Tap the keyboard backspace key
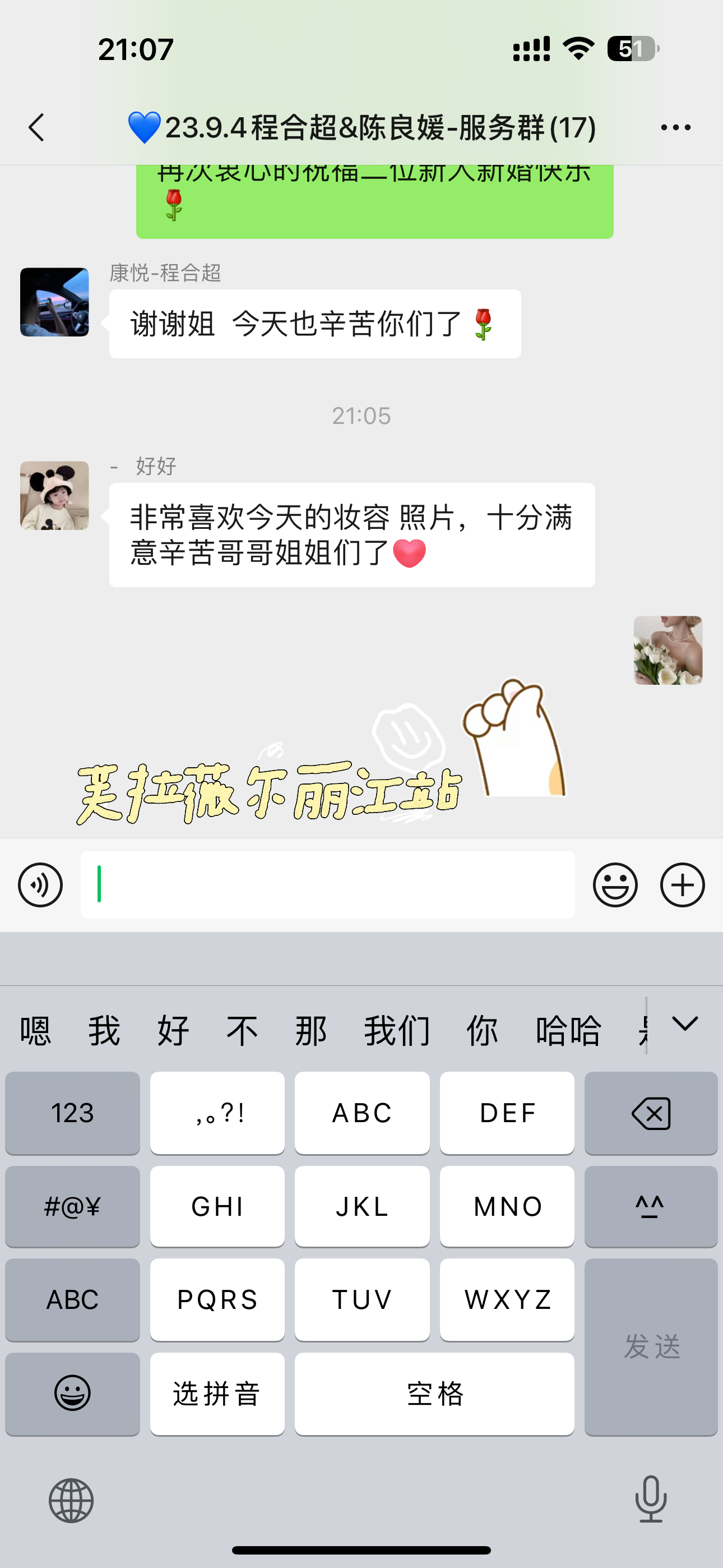 pos(651,1113)
